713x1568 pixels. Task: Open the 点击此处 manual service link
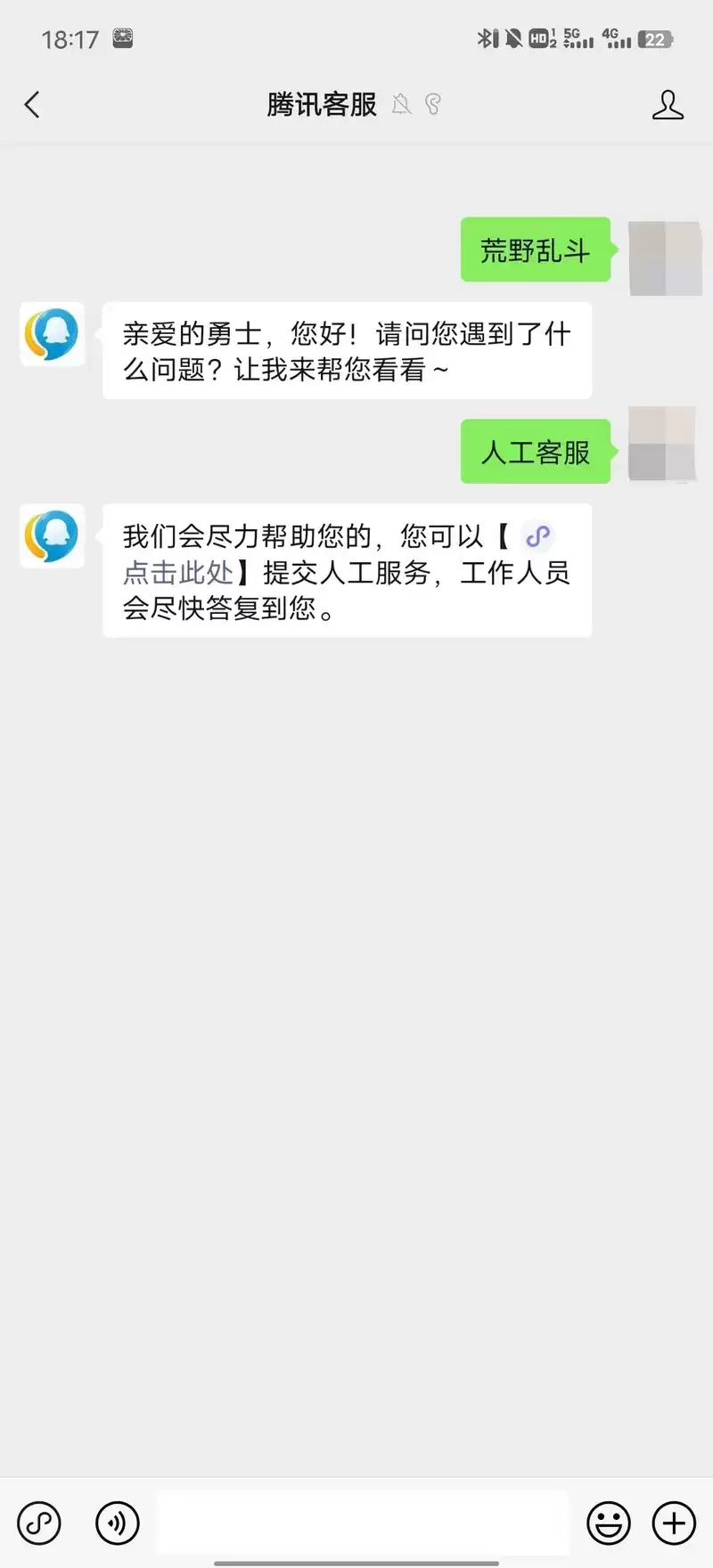176,573
